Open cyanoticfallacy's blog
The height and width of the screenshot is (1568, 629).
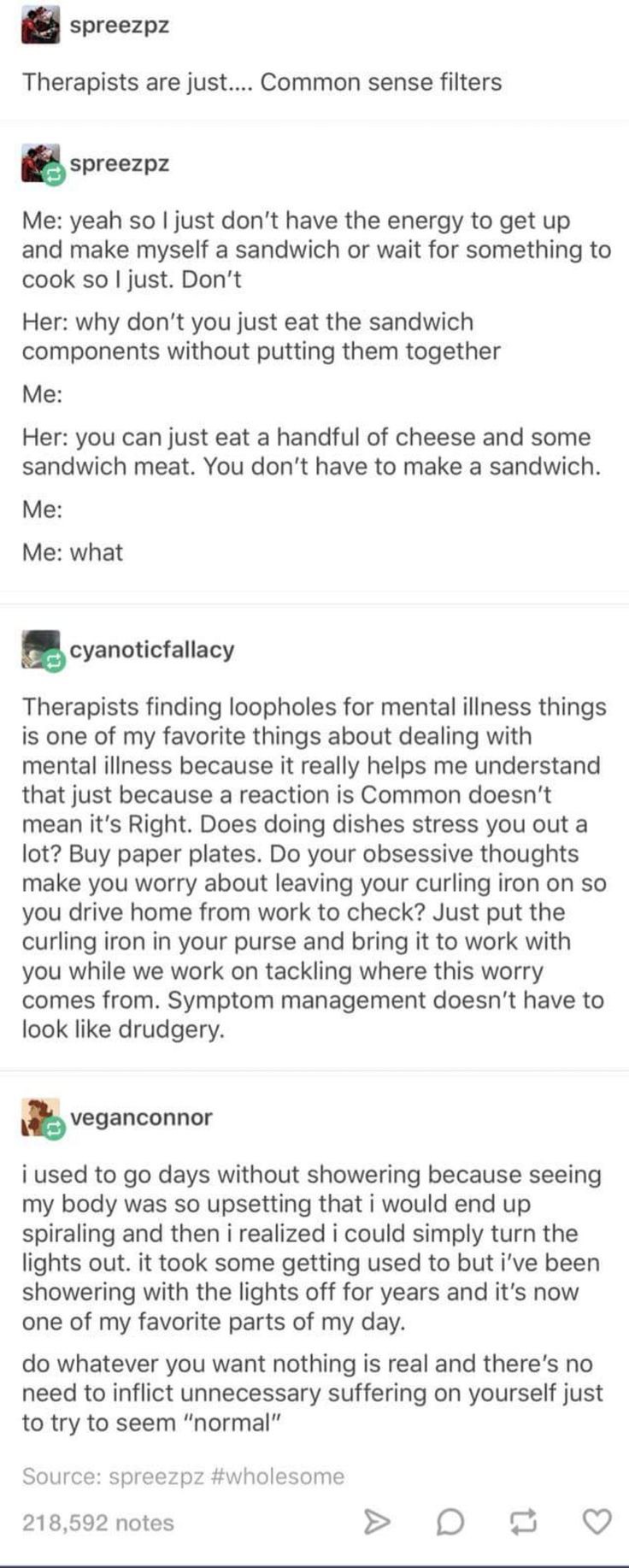(151, 650)
